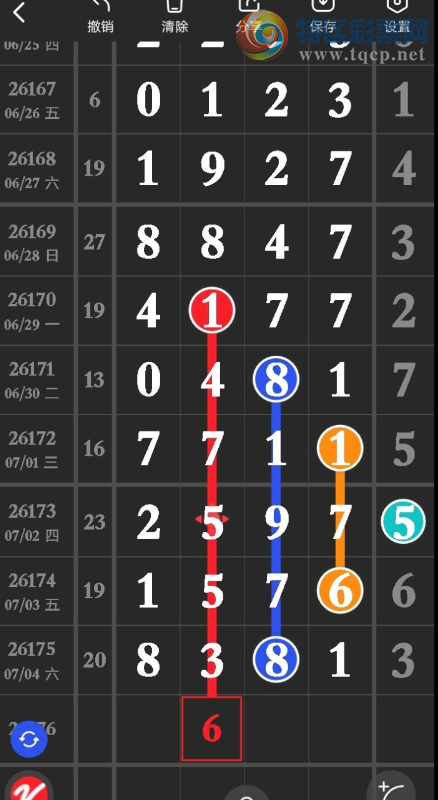Tap the blue refresh floating button

coord(29,739)
